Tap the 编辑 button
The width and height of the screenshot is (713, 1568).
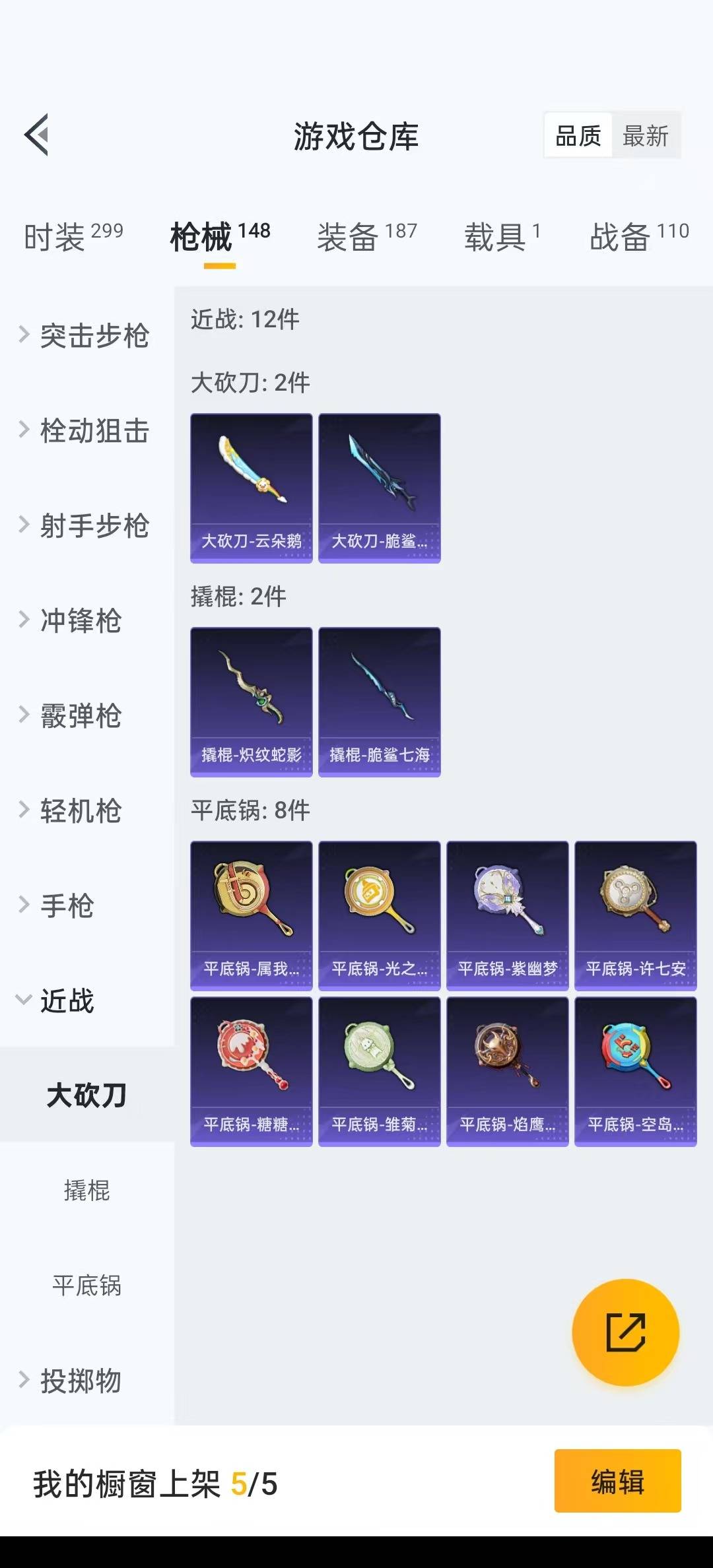[618, 1481]
